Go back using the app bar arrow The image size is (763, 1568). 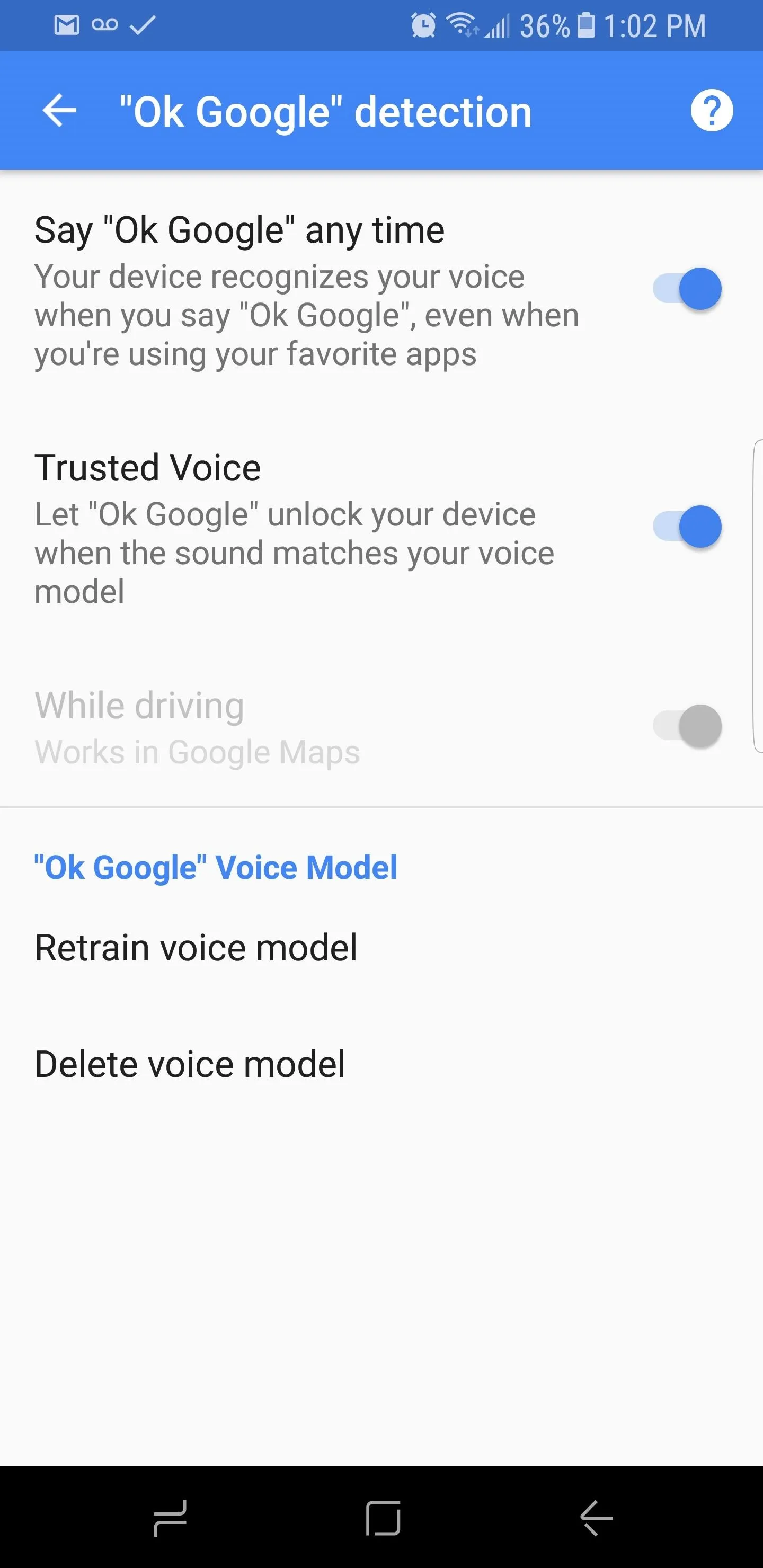60,111
